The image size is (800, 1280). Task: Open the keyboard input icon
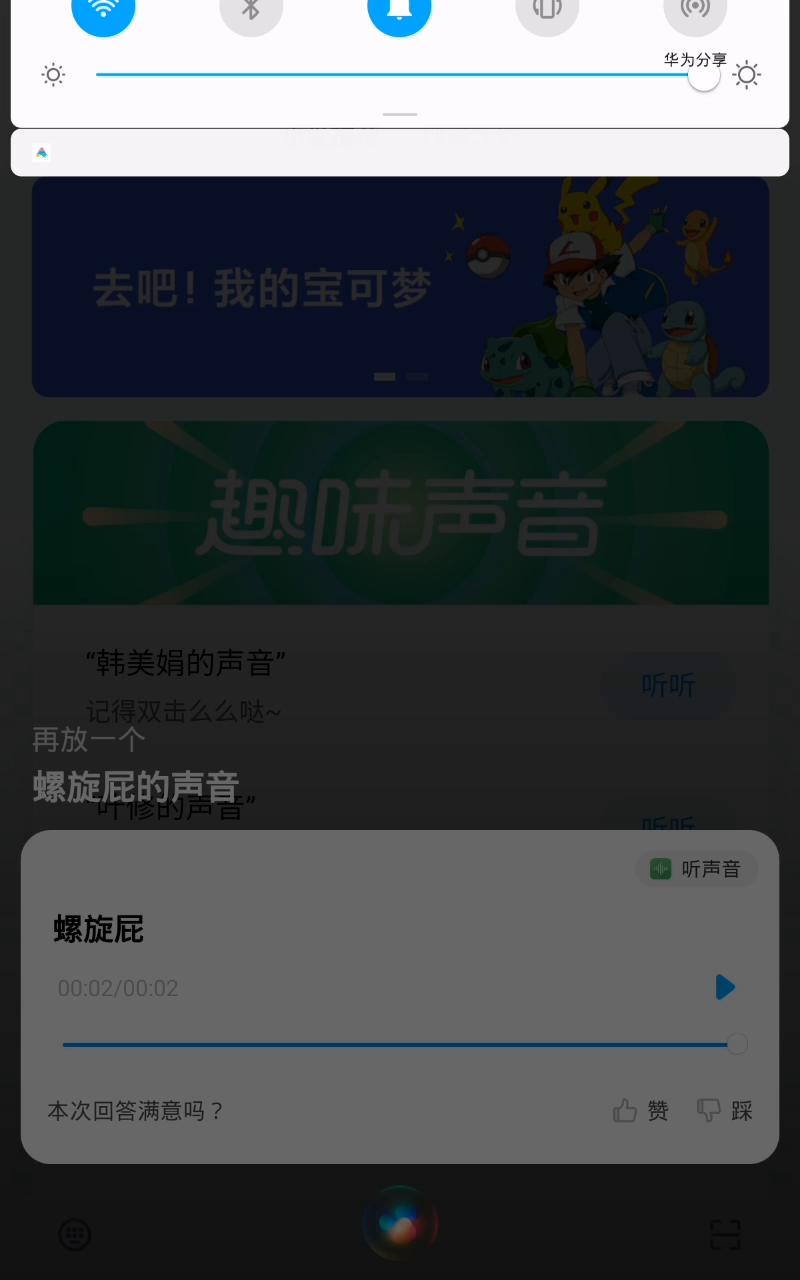(x=75, y=1235)
